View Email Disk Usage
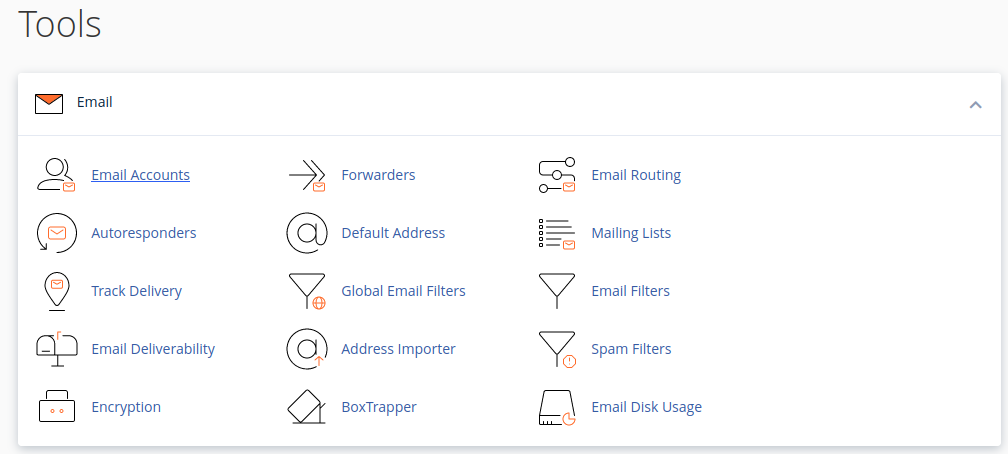 (646, 407)
